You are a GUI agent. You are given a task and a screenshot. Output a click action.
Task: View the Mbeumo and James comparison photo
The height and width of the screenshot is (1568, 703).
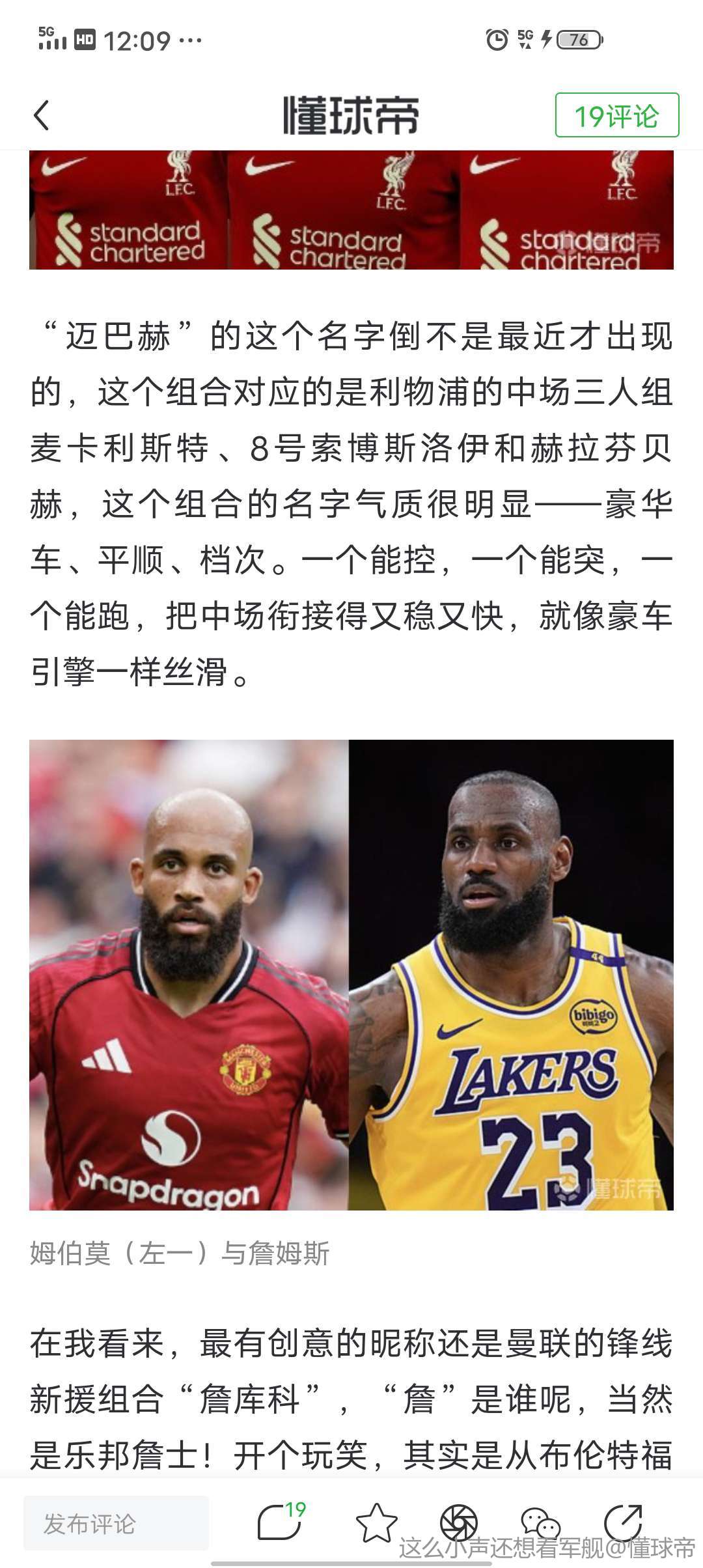tap(351, 974)
